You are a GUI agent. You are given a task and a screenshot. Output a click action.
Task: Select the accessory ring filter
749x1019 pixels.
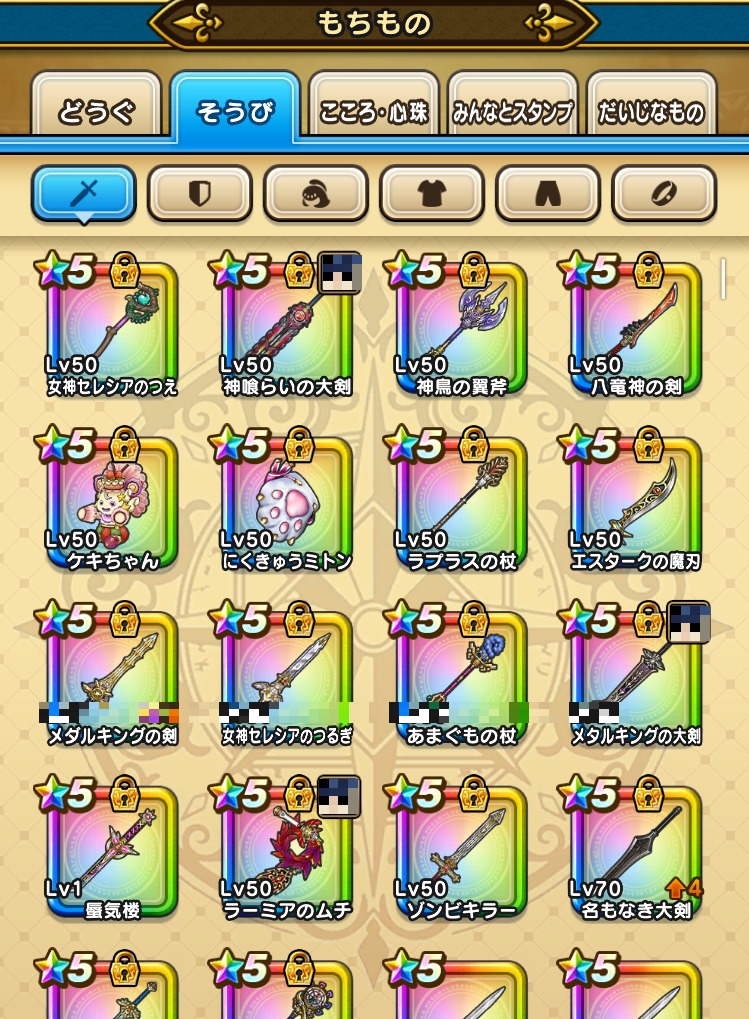coord(663,193)
